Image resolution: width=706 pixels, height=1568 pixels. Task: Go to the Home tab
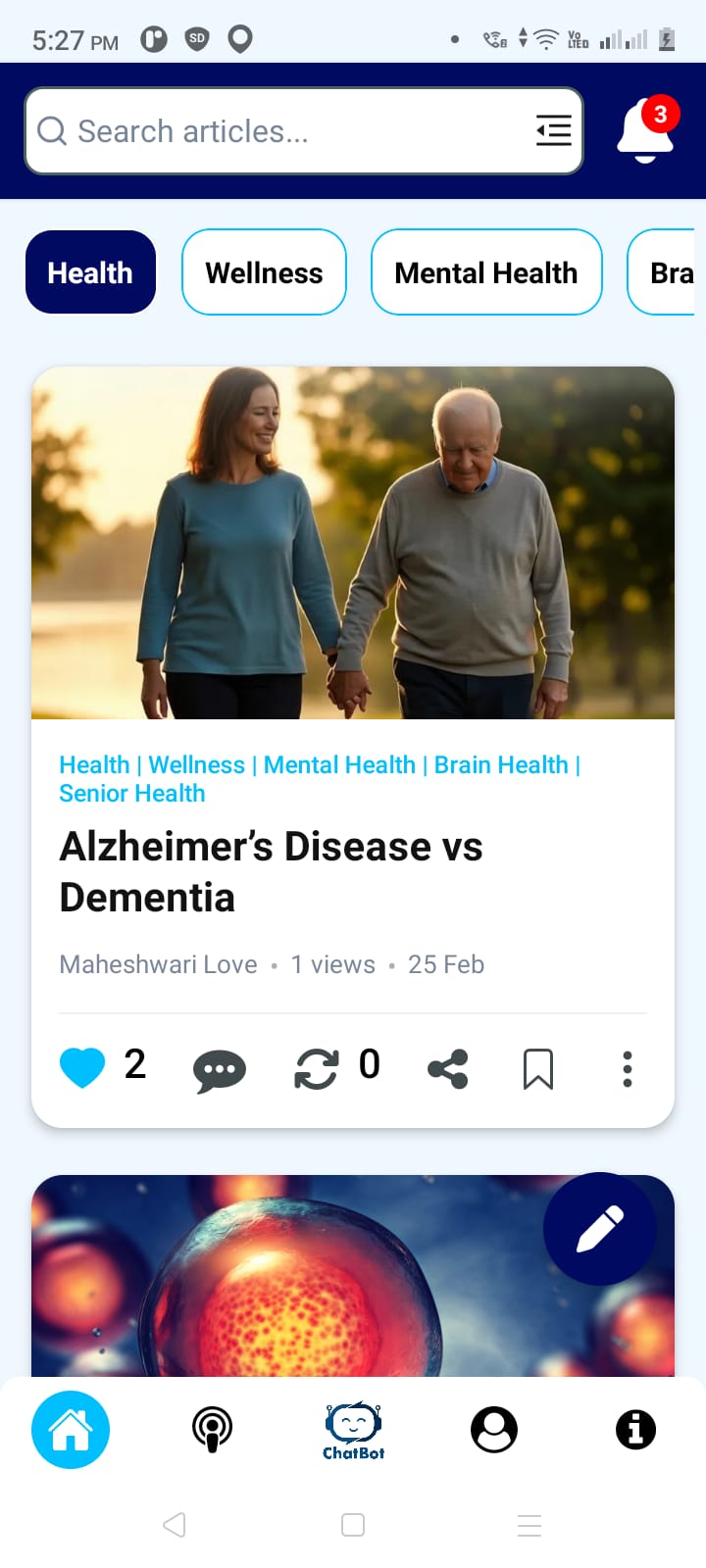pyautogui.click(x=71, y=1430)
